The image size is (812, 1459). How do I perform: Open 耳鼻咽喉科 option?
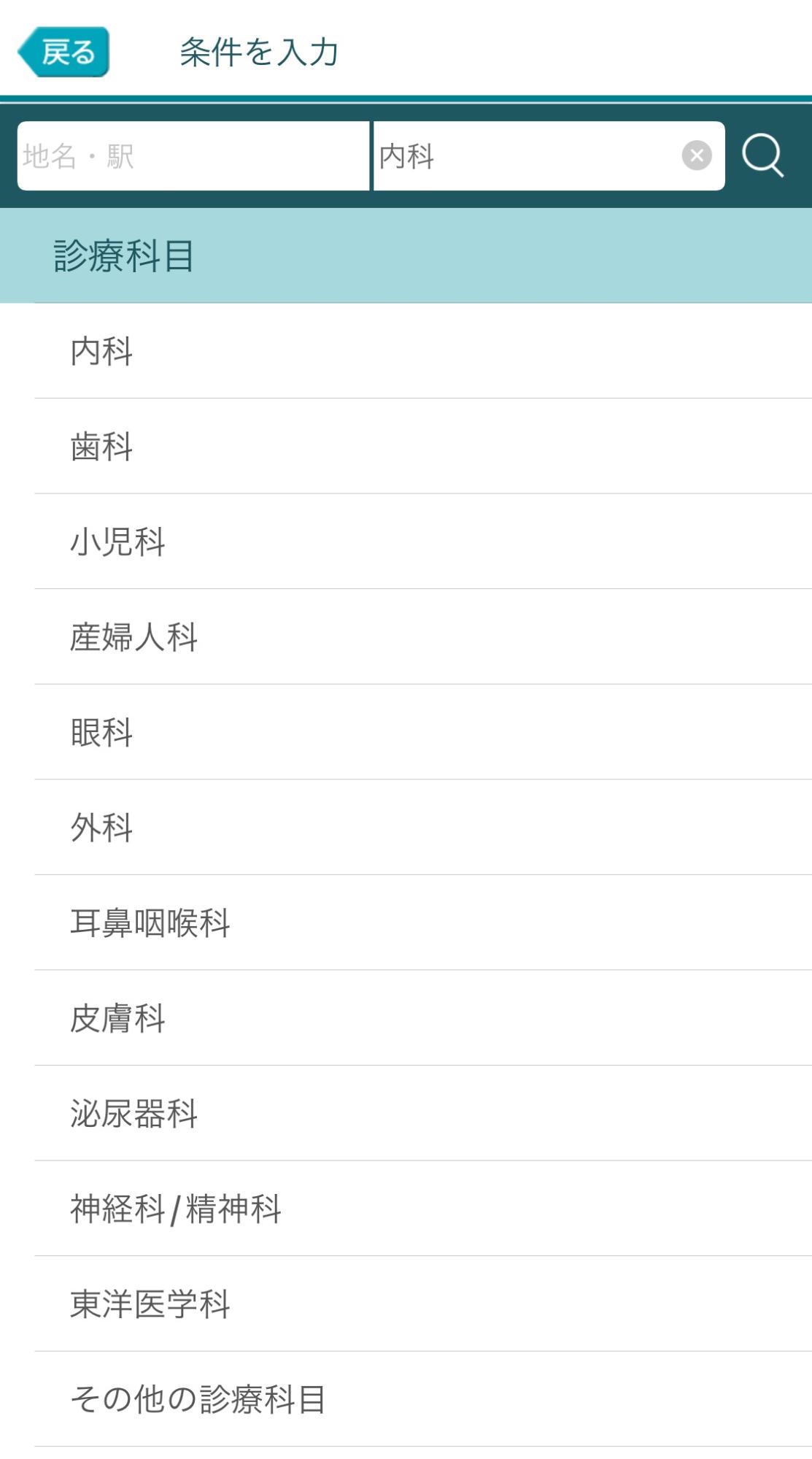pos(423,923)
